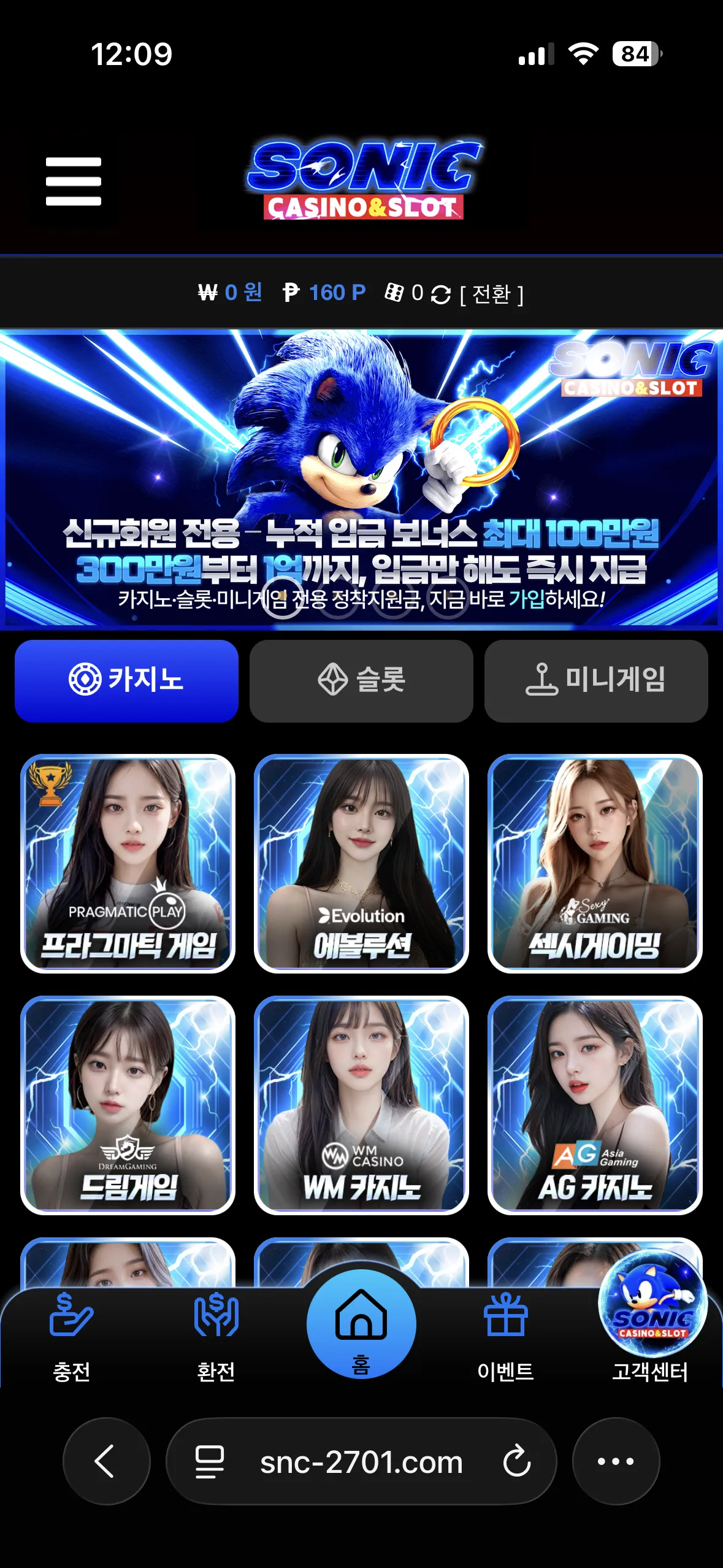Open the WM 카지노 card
723x1568 pixels.
pos(361,1105)
